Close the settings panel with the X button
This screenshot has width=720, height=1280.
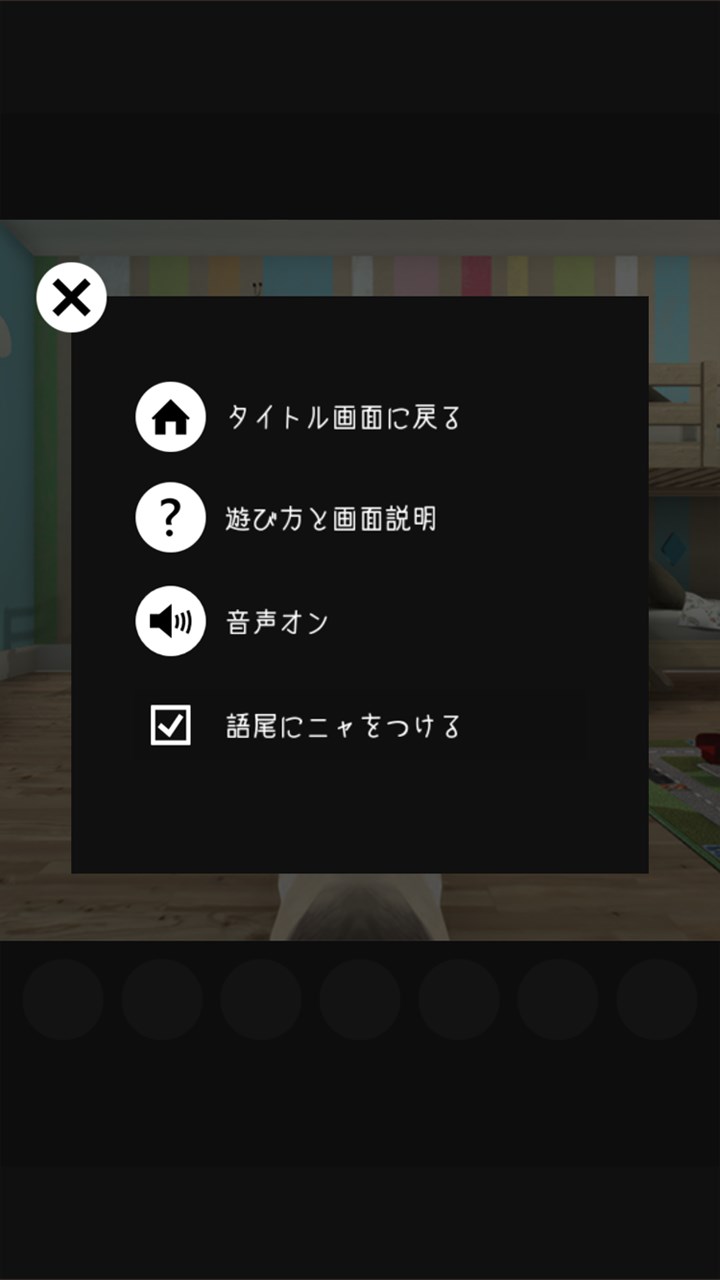tap(70, 297)
